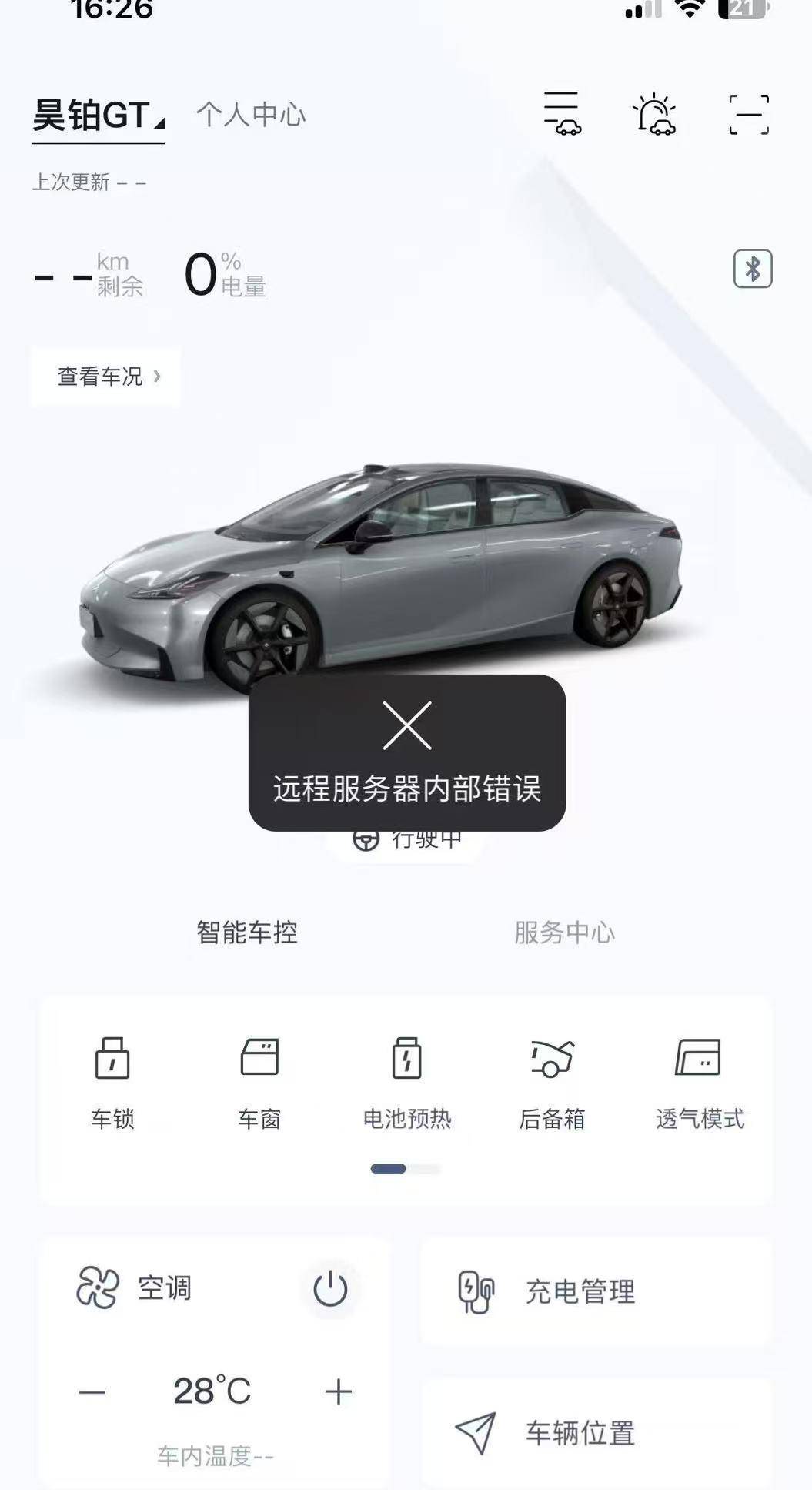Switch to the 服务中心 tab
Screen dimensions: 812x1490
pos(564,933)
